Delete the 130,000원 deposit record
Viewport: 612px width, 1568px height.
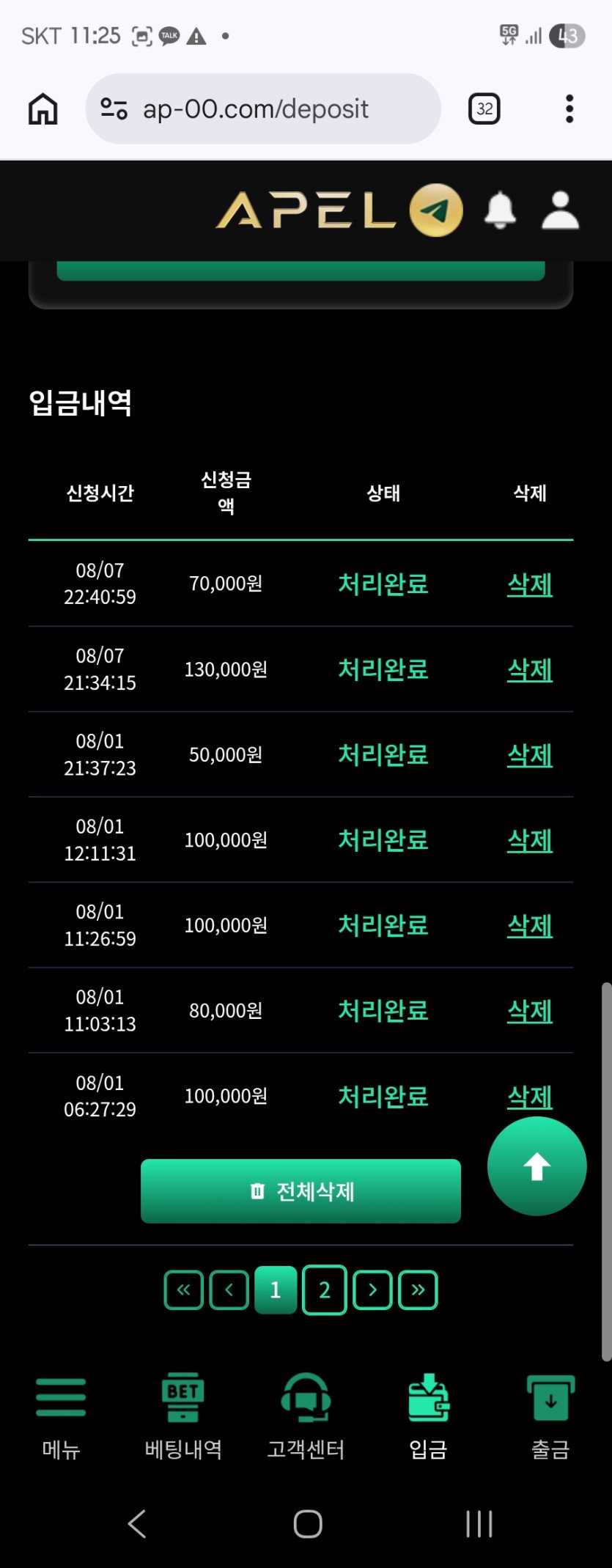coord(530,669)
